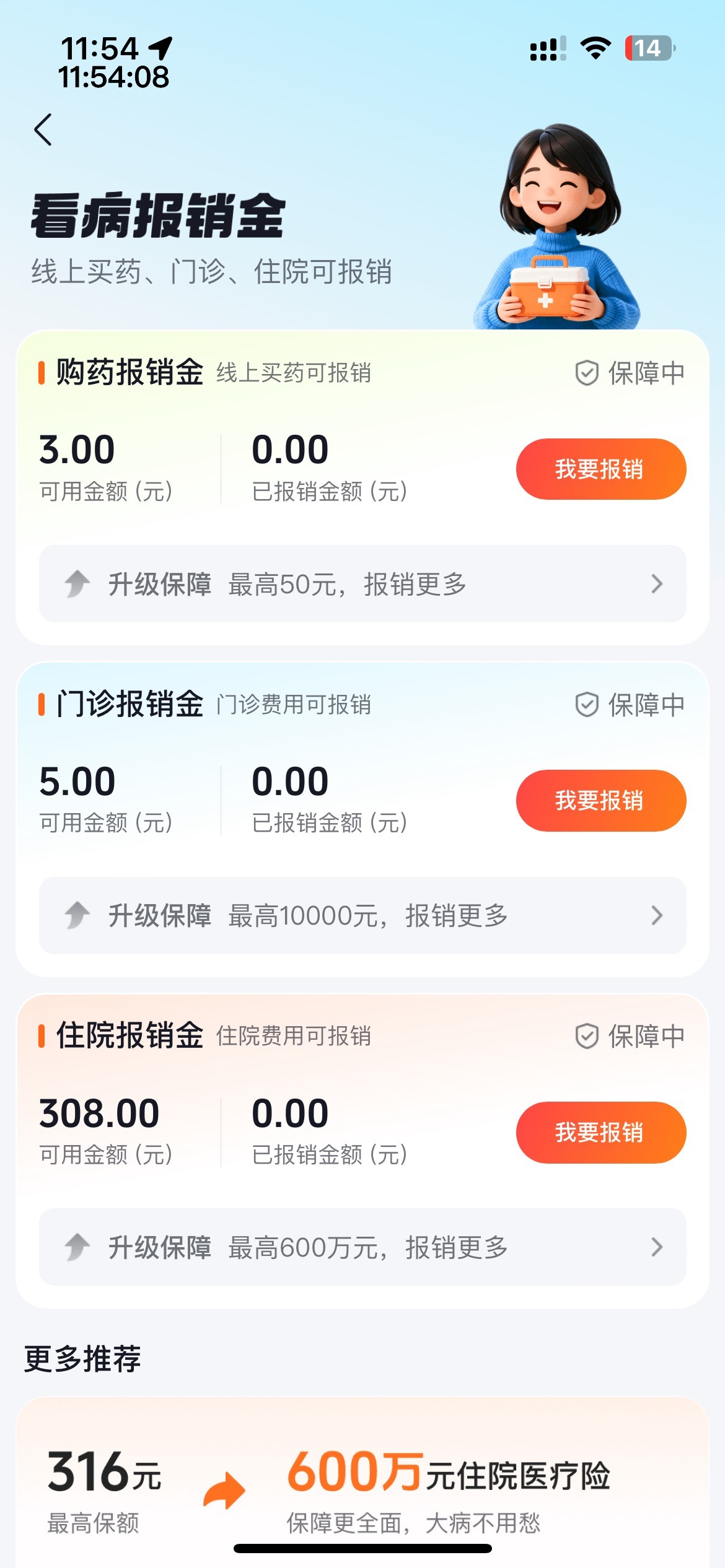Image resolution: width=725 pixels, height=1568 pixels.
Task: Open 升级保障 最高10000元 row
Action: point(362,915)
